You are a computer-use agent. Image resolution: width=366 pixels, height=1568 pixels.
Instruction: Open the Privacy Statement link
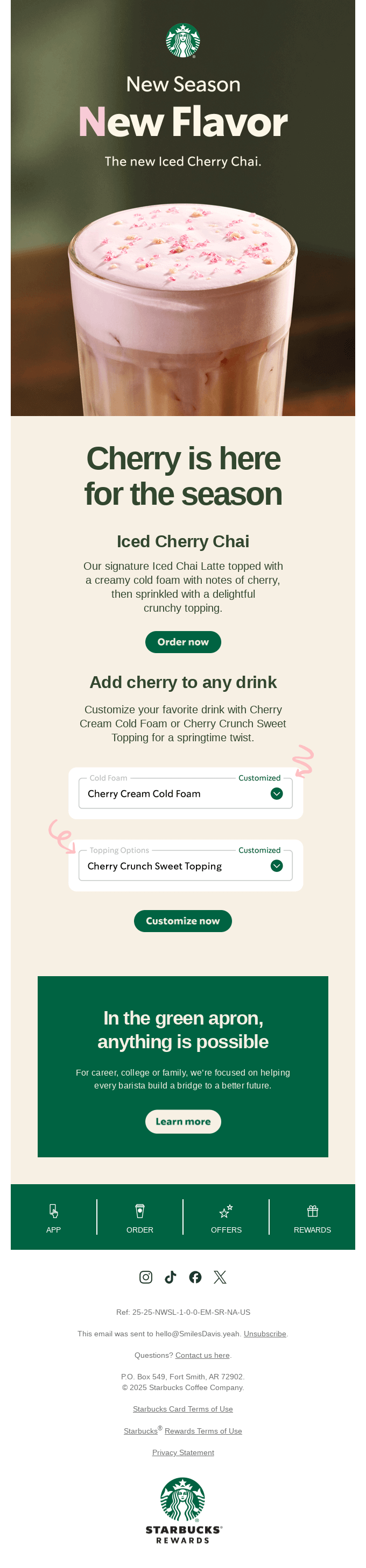tap(182, 1452)
